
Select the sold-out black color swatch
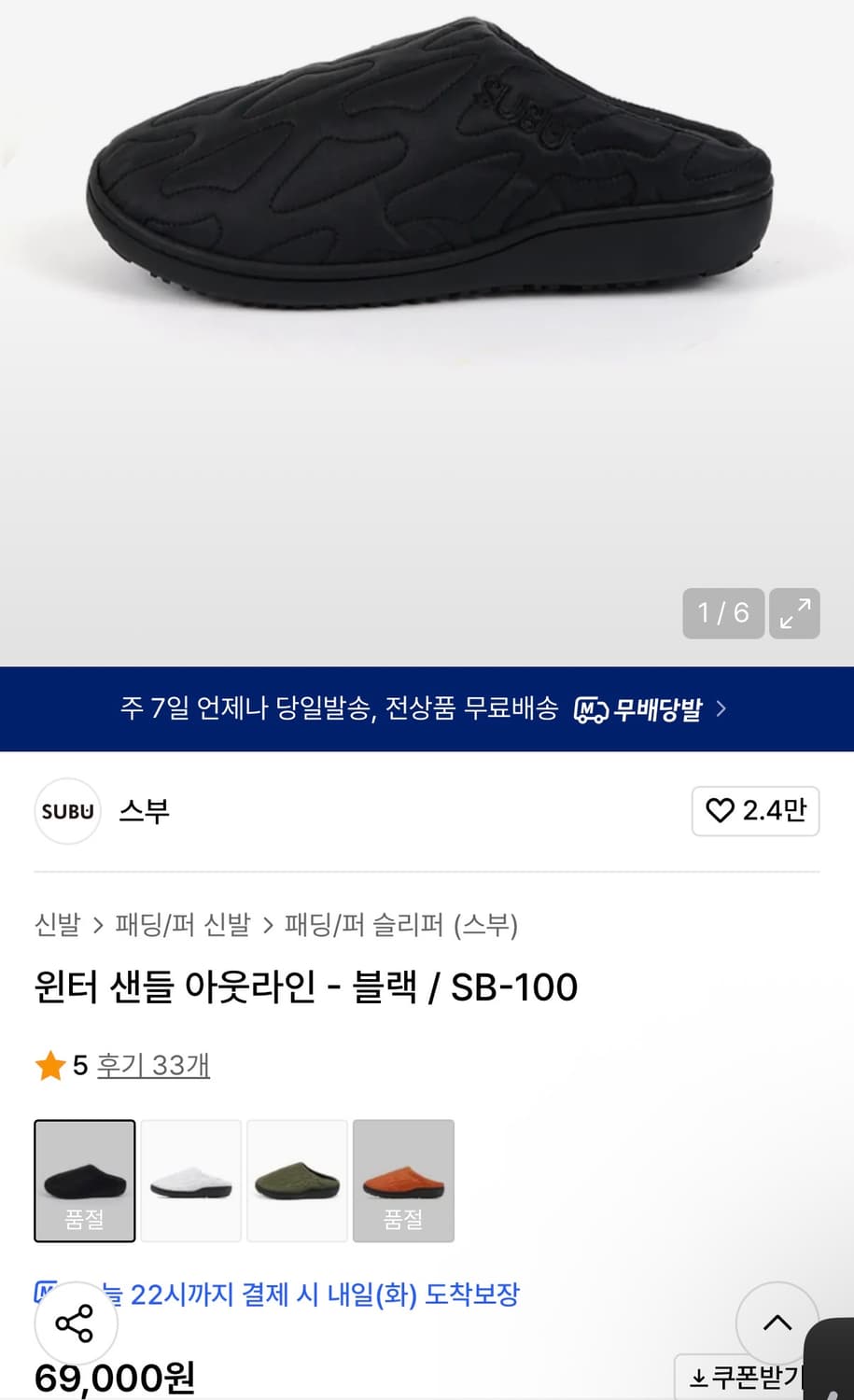coord(84,1180)
